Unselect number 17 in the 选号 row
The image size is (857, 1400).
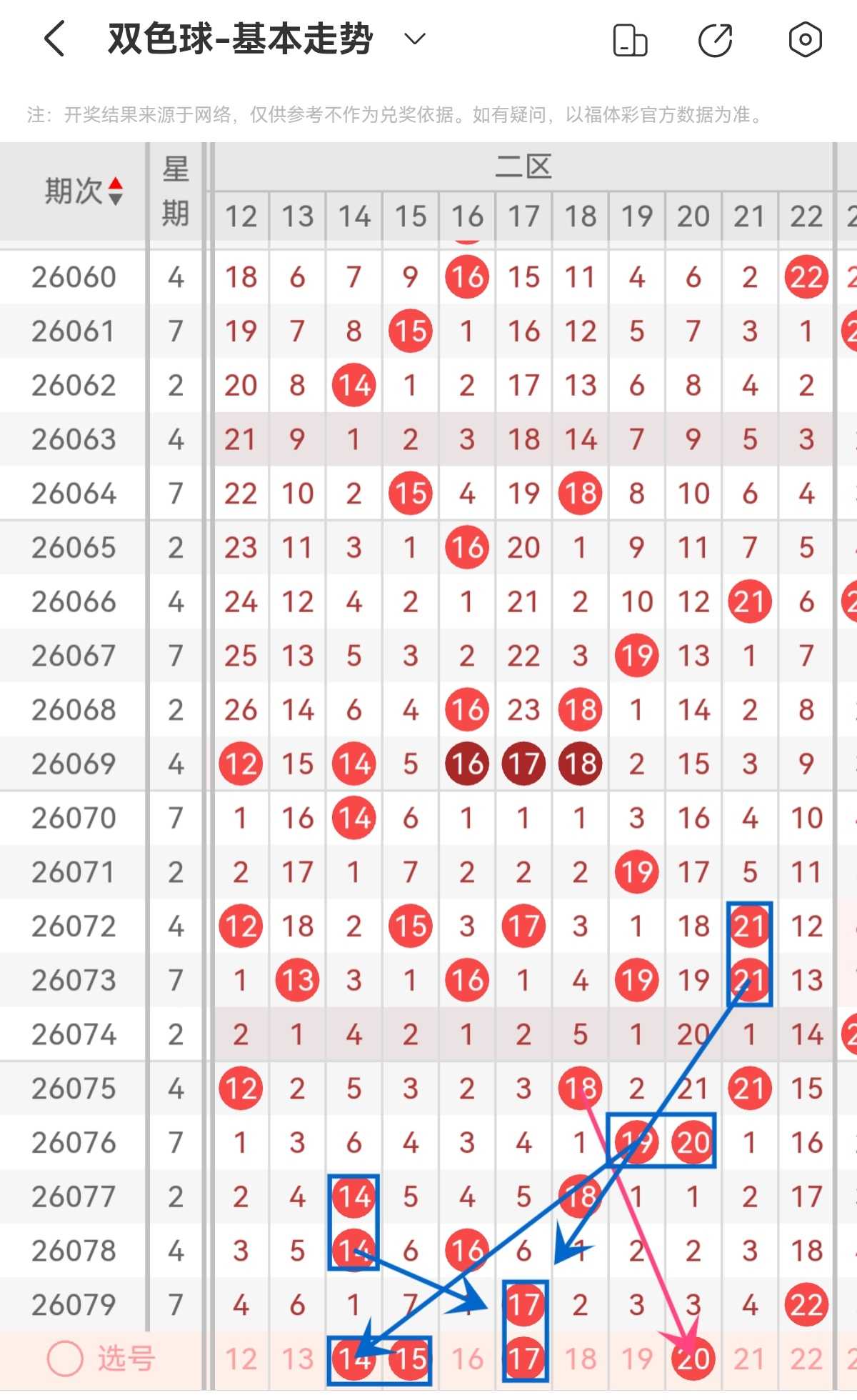[523, 1359]
